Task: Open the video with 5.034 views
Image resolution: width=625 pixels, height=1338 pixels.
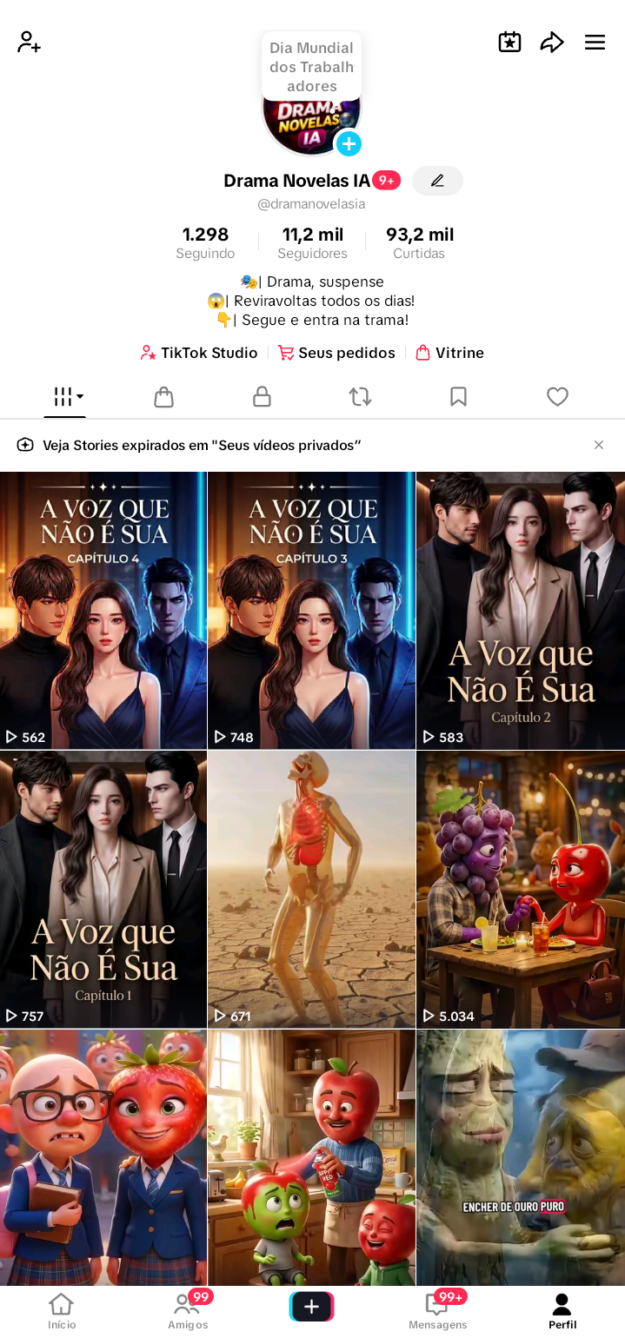Action: 520,889
